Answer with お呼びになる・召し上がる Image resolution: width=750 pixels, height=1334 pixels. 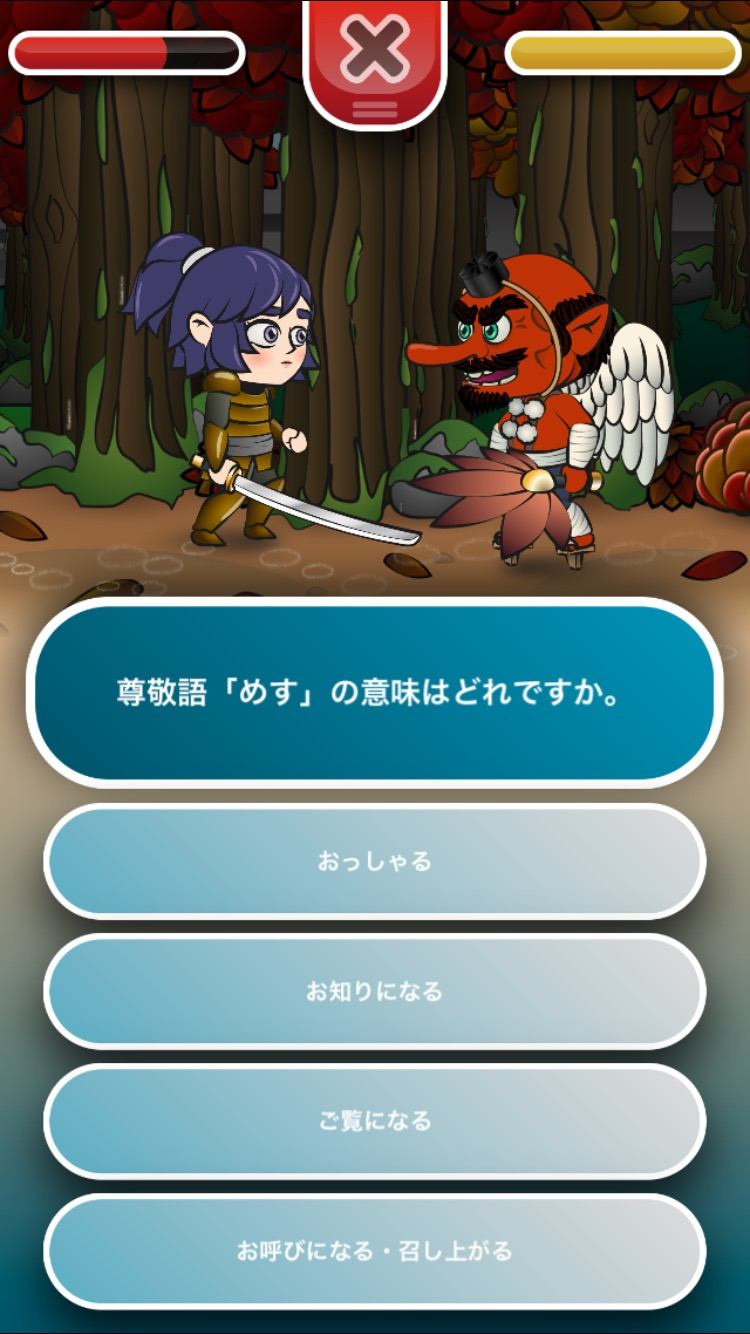(x=375, y=1251)
